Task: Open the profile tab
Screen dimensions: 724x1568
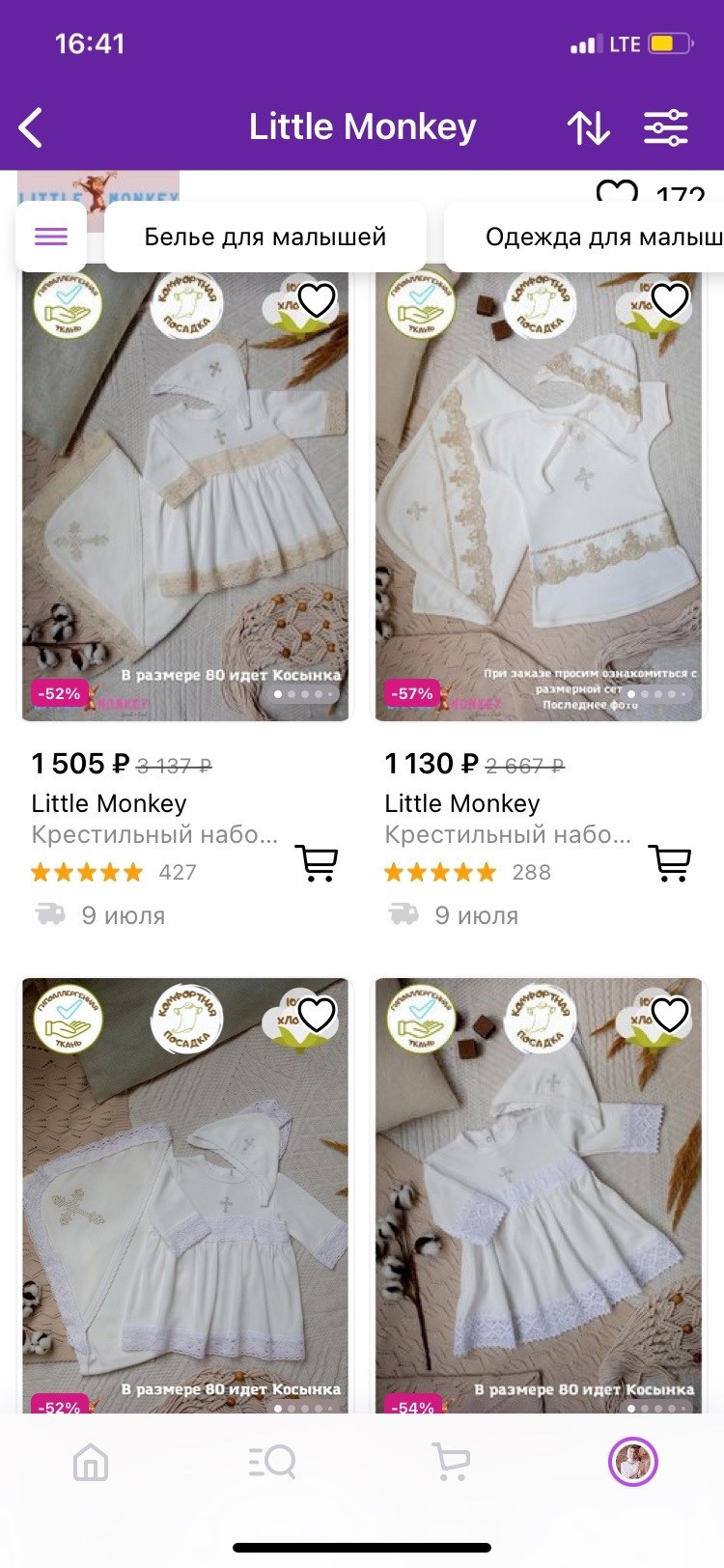Action: point(632,1462)
